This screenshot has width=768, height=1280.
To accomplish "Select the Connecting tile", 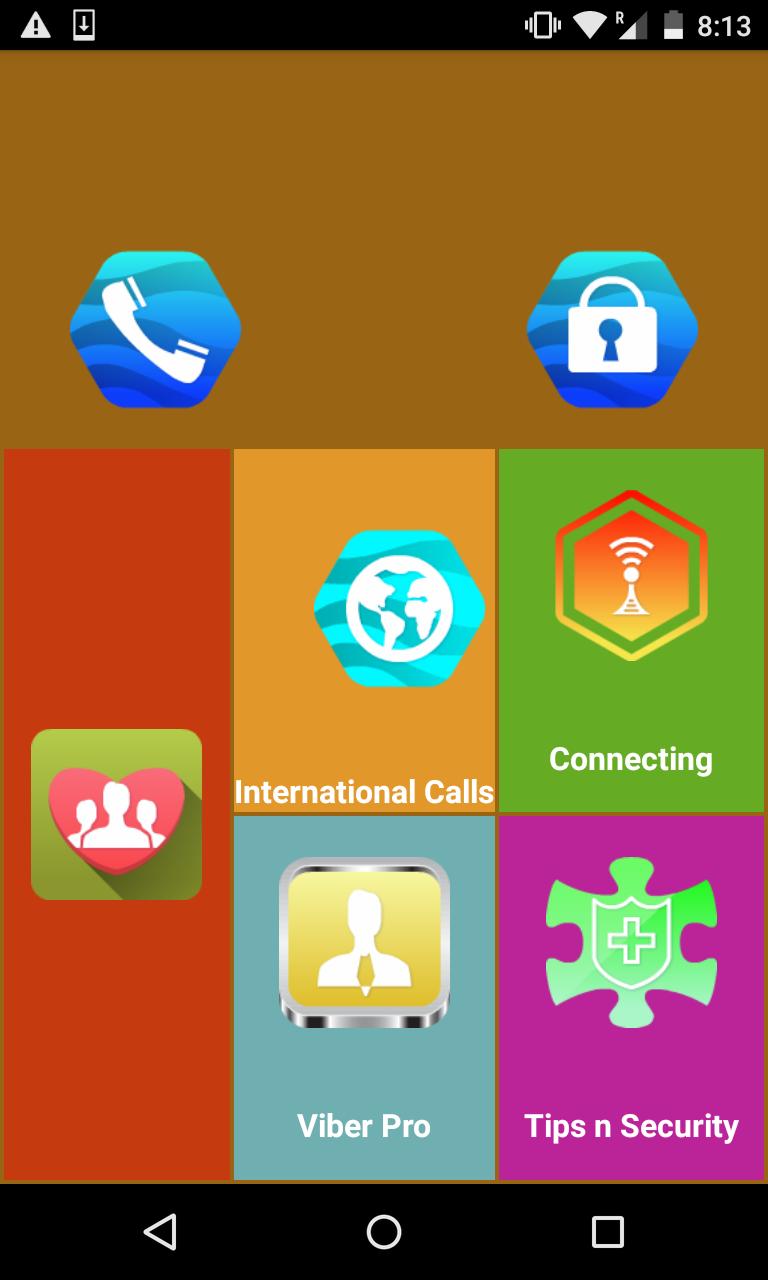I will click(631, 630).
